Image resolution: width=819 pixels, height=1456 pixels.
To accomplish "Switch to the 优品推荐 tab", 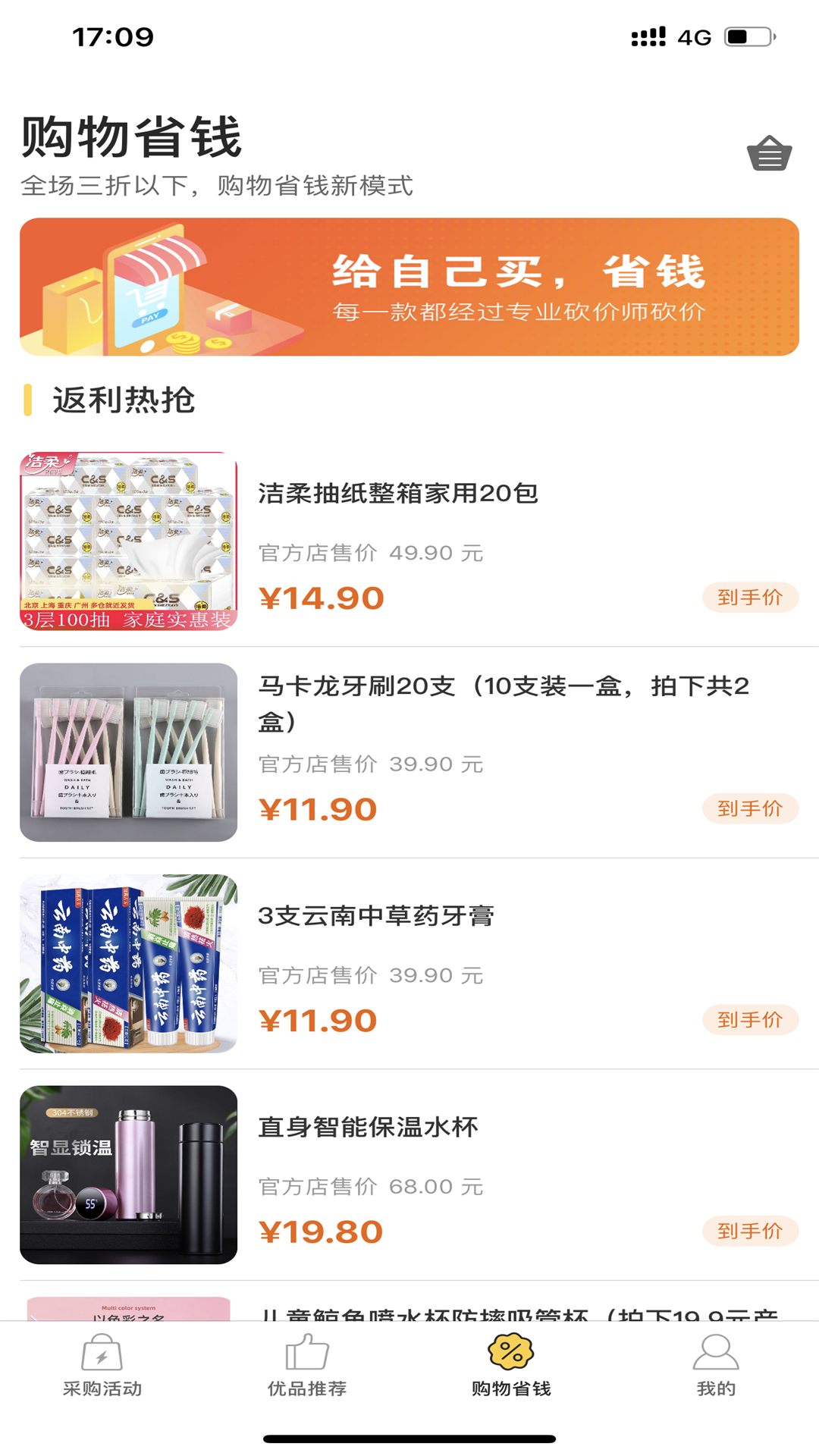I will 307,1367.
